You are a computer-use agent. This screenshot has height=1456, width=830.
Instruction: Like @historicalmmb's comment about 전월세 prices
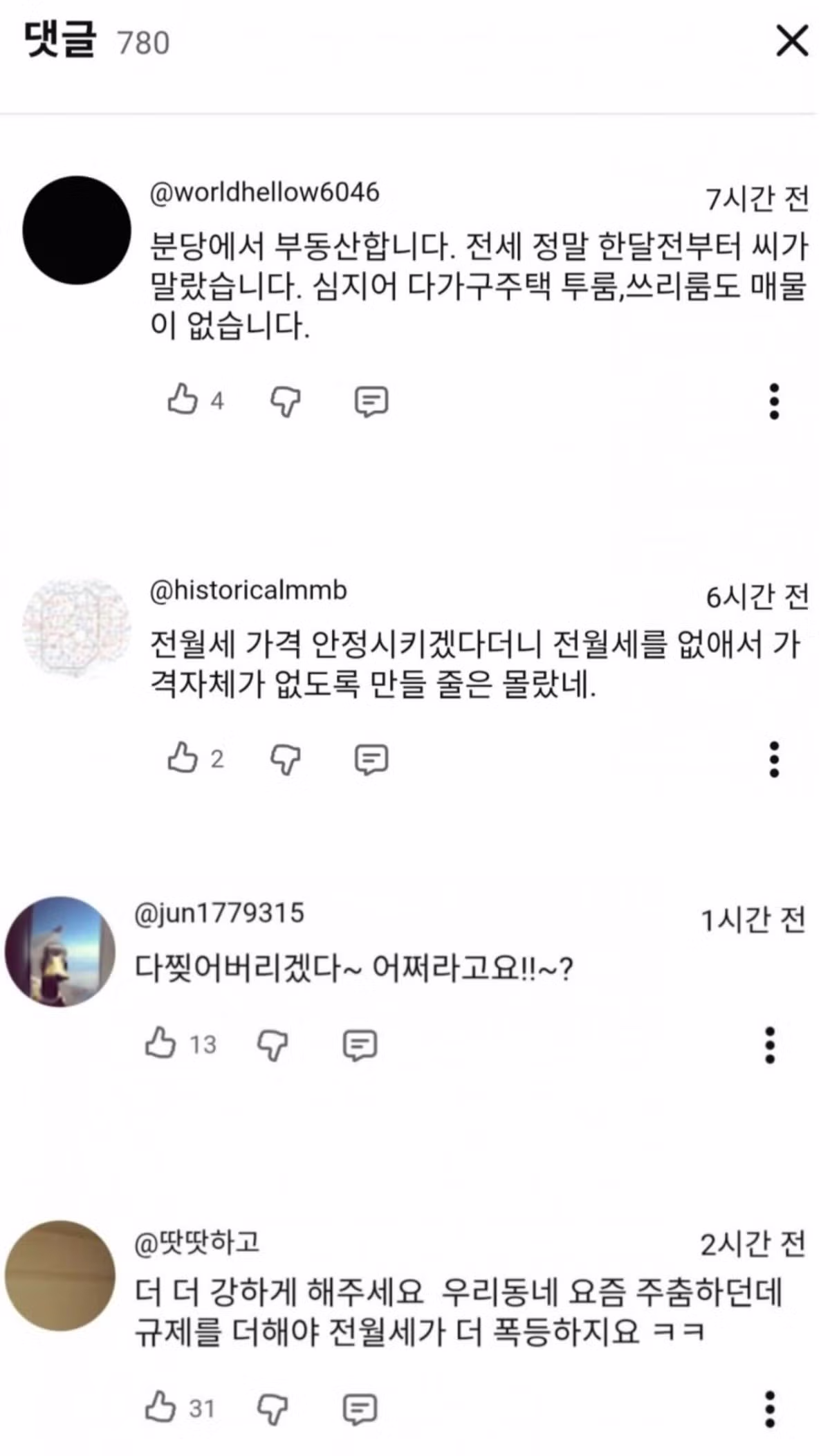coord(184,759)
